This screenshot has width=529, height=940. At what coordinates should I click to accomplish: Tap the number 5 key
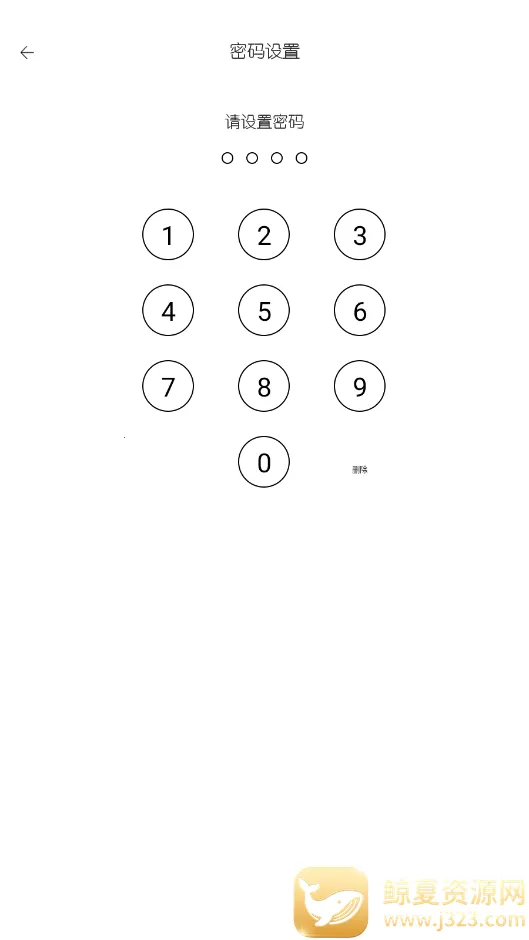coord(264,311)
